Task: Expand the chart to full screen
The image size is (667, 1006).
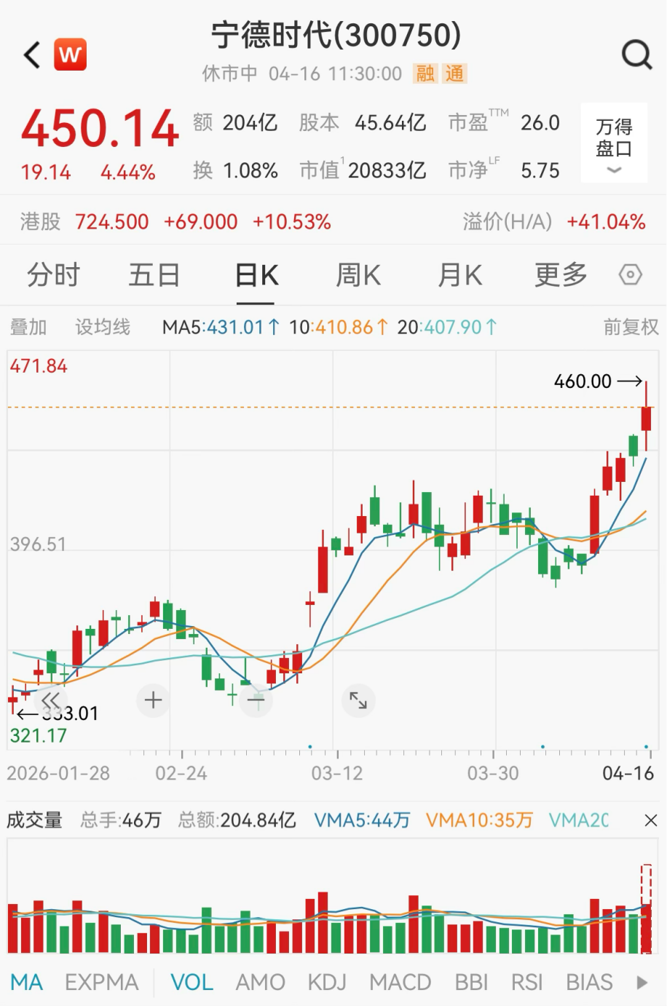Action: pos(357,700)
